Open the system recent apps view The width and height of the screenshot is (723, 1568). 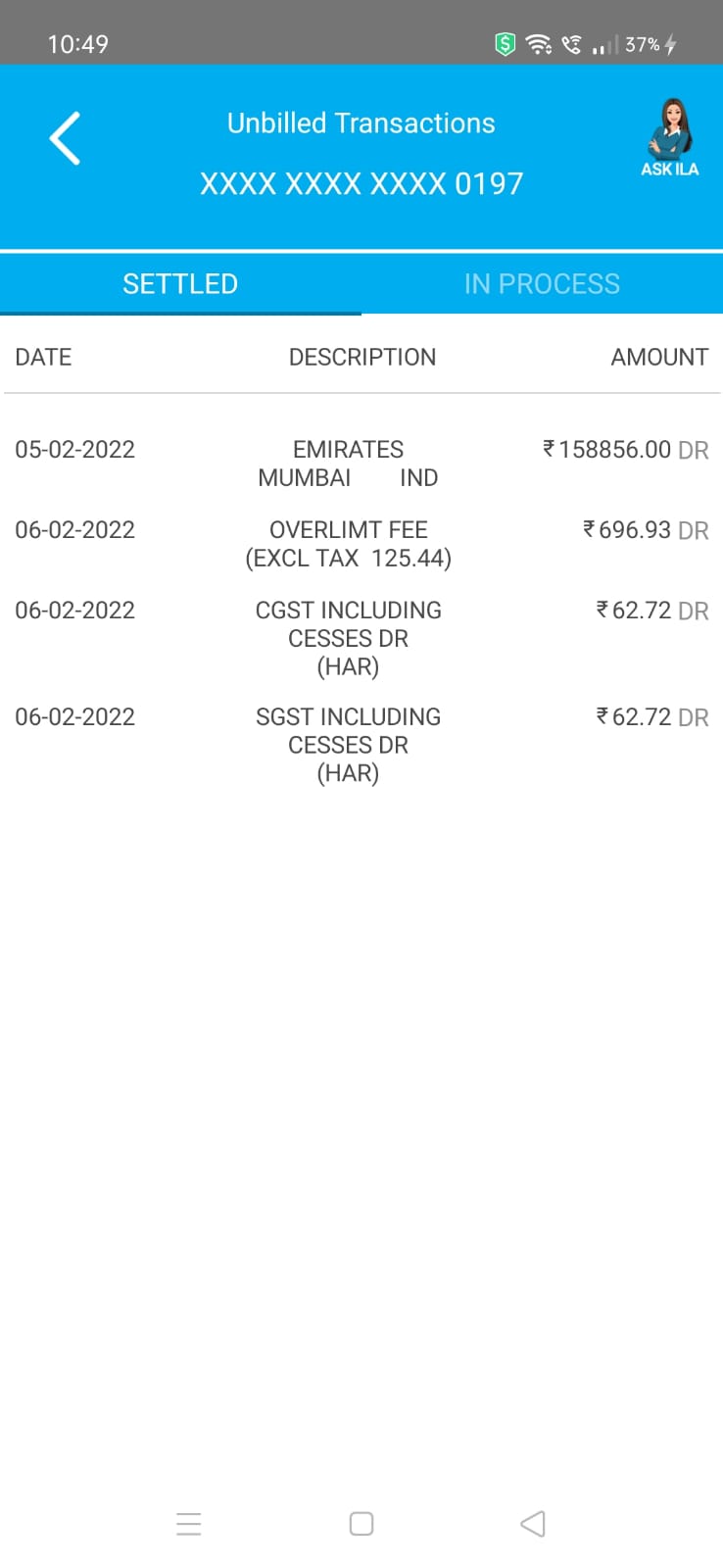(189, 1523)
